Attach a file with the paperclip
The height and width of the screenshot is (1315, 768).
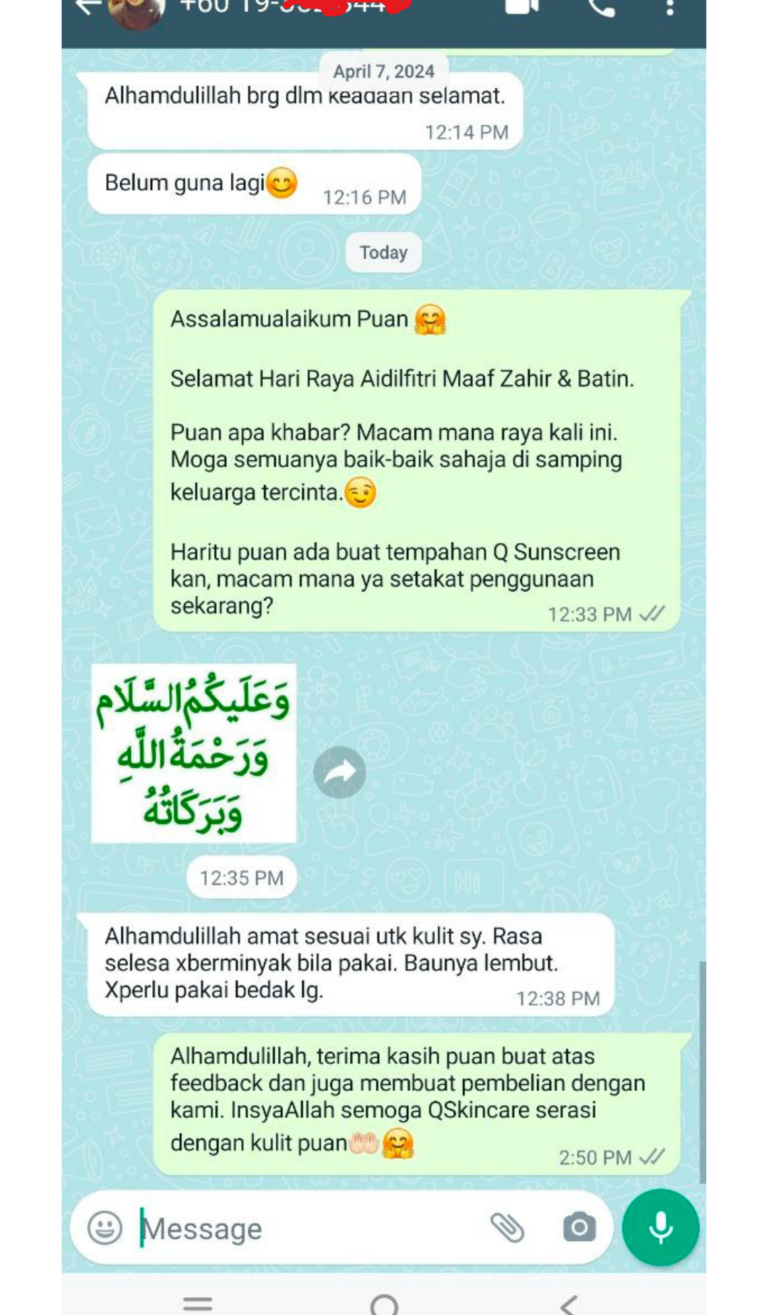(507, 1227)
